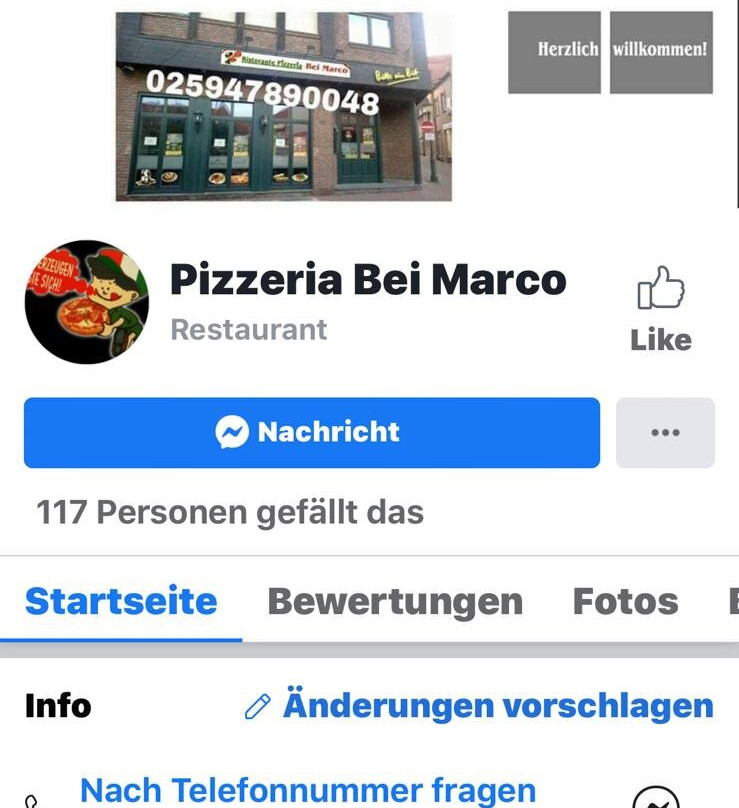Screen dimensions: 739x808
Task: Send a Nachricht to the pizzeria
Action: [311, 433]
